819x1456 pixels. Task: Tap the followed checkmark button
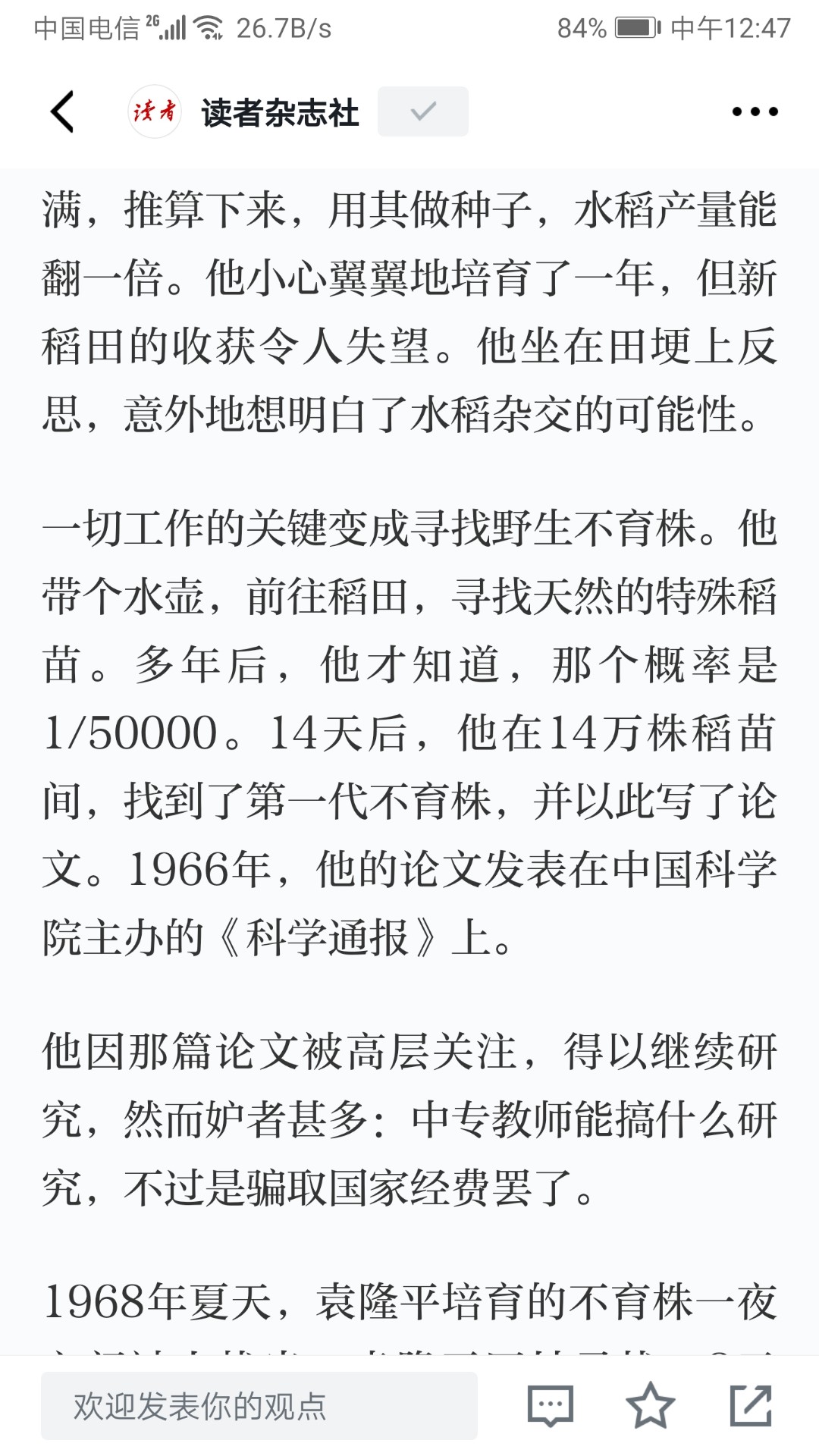[422, 111]
